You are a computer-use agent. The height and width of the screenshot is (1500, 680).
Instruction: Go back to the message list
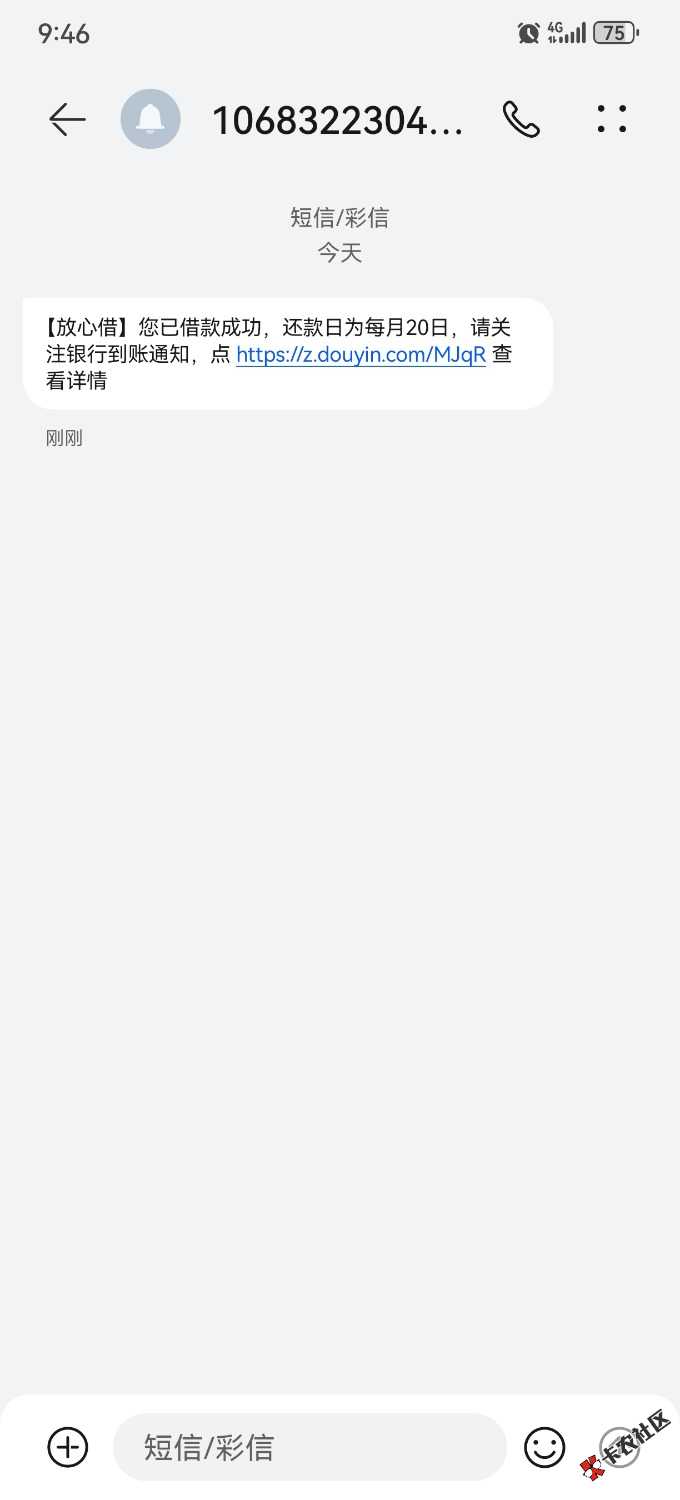point(67,120)
